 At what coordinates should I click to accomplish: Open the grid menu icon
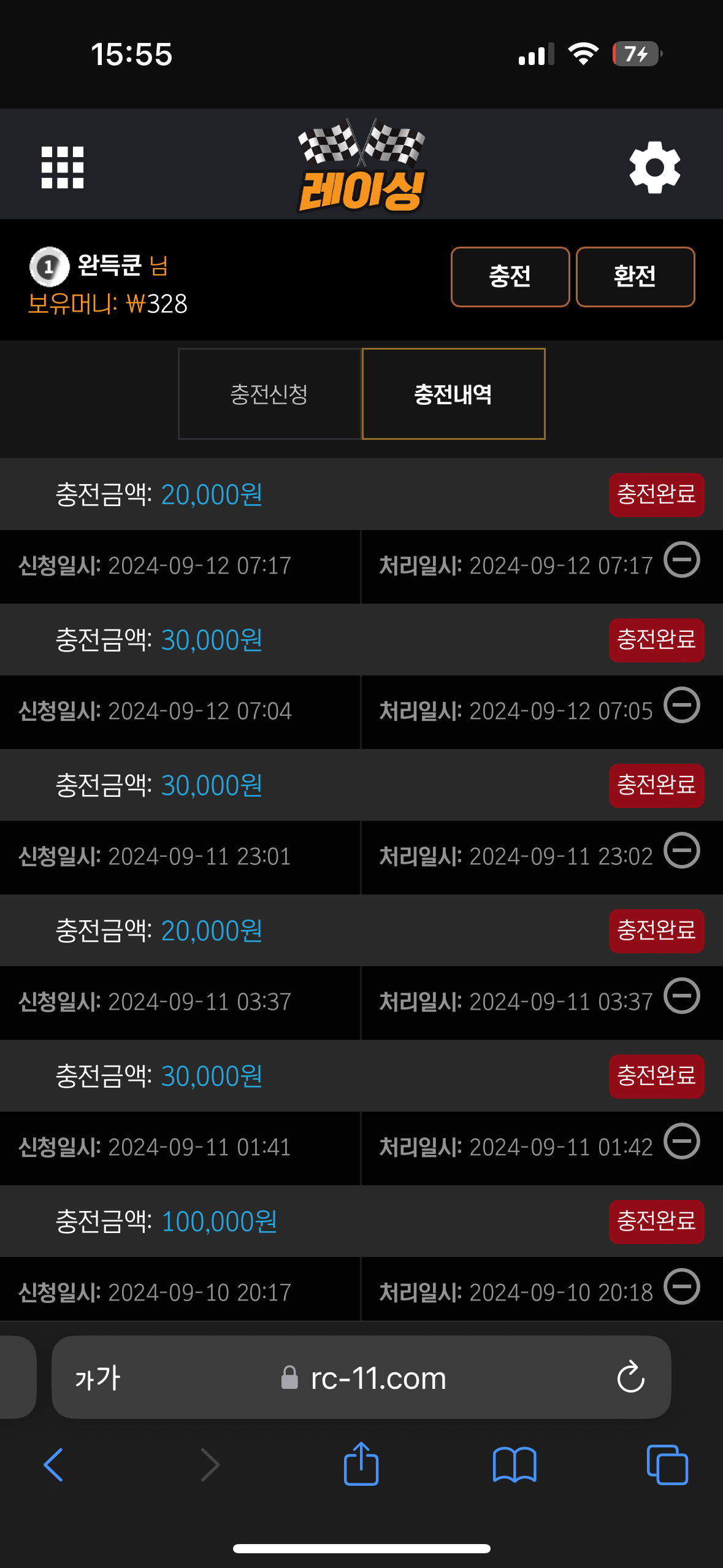point(62,167)
